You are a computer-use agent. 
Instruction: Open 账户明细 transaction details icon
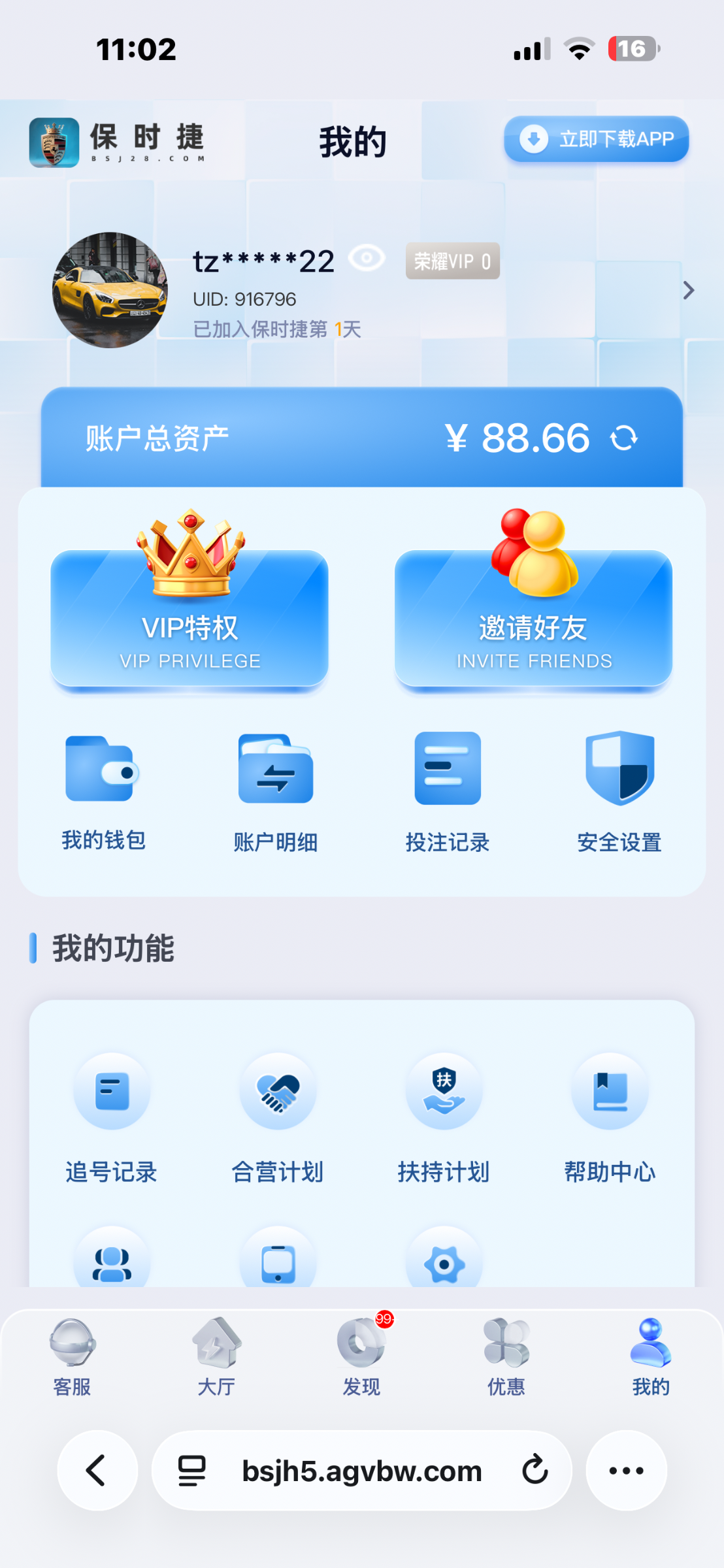(275, 784)
